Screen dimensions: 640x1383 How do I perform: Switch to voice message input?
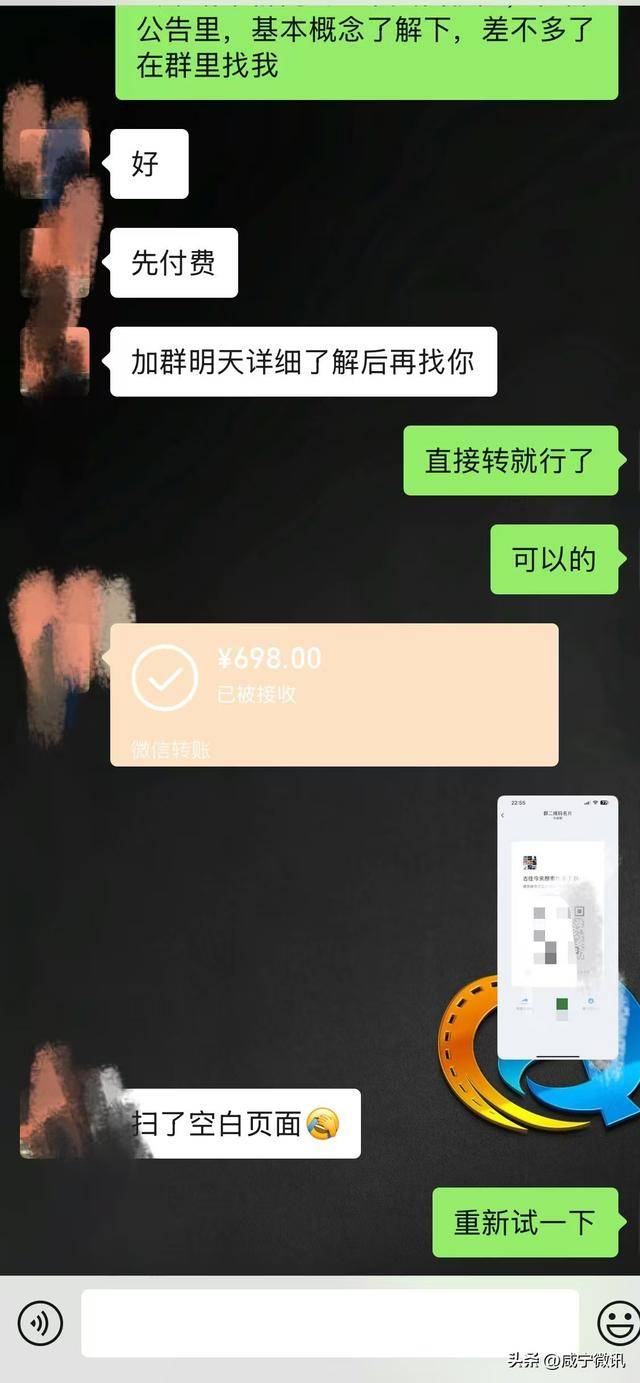[40, 1323]
